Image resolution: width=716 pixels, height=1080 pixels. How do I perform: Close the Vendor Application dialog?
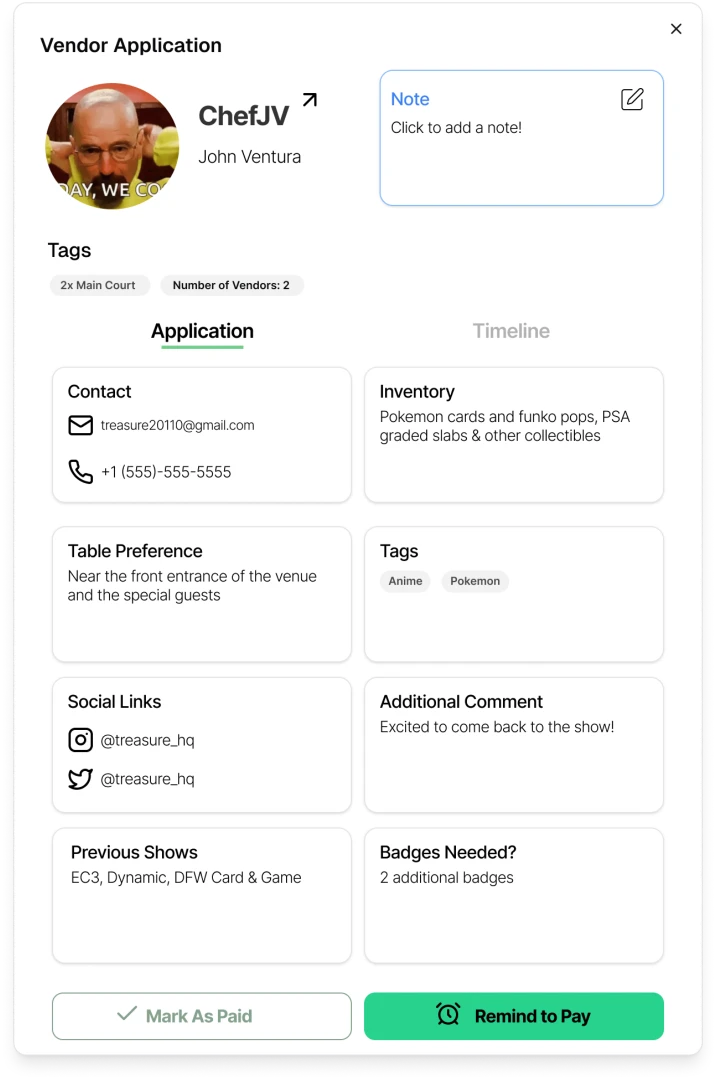(676, 29)
